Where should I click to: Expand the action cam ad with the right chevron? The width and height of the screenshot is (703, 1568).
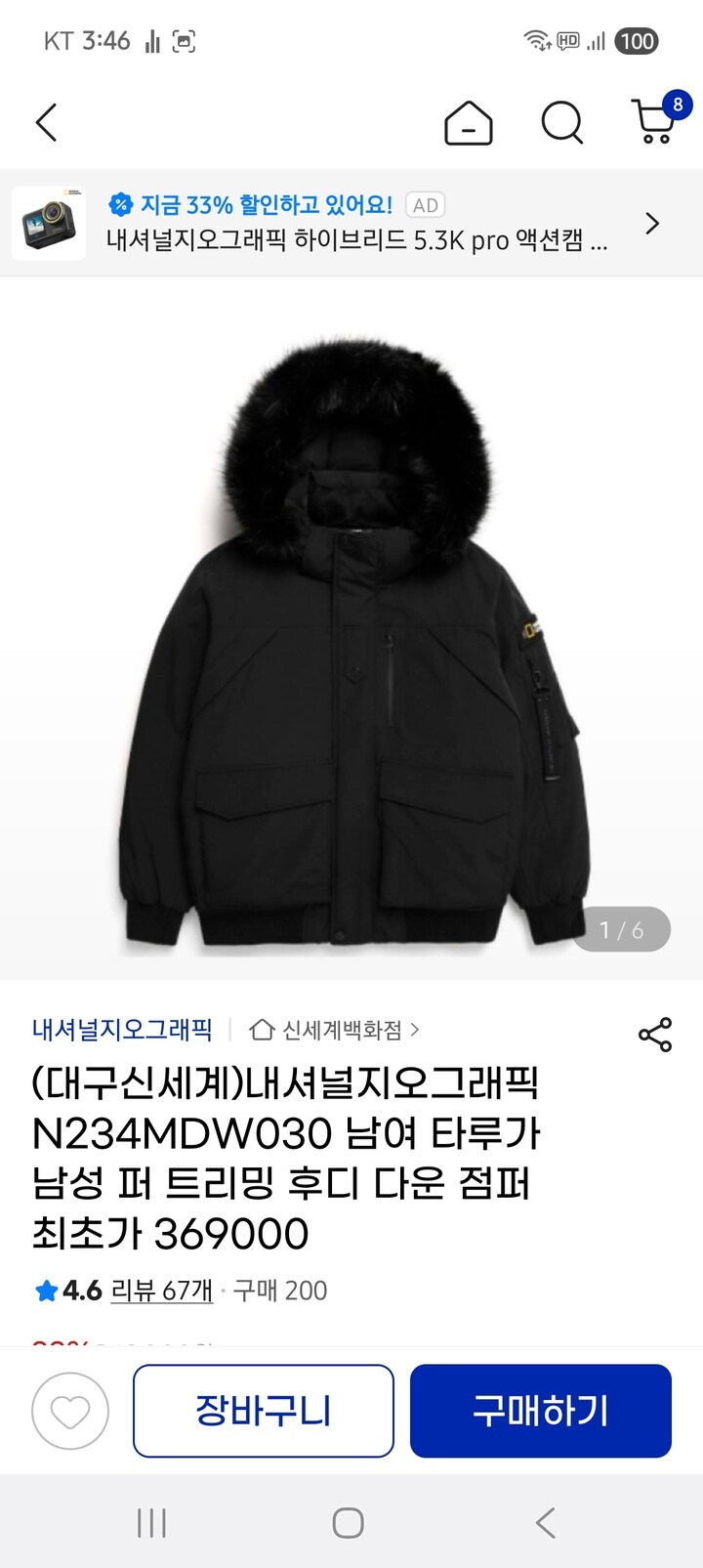(652, 223)
